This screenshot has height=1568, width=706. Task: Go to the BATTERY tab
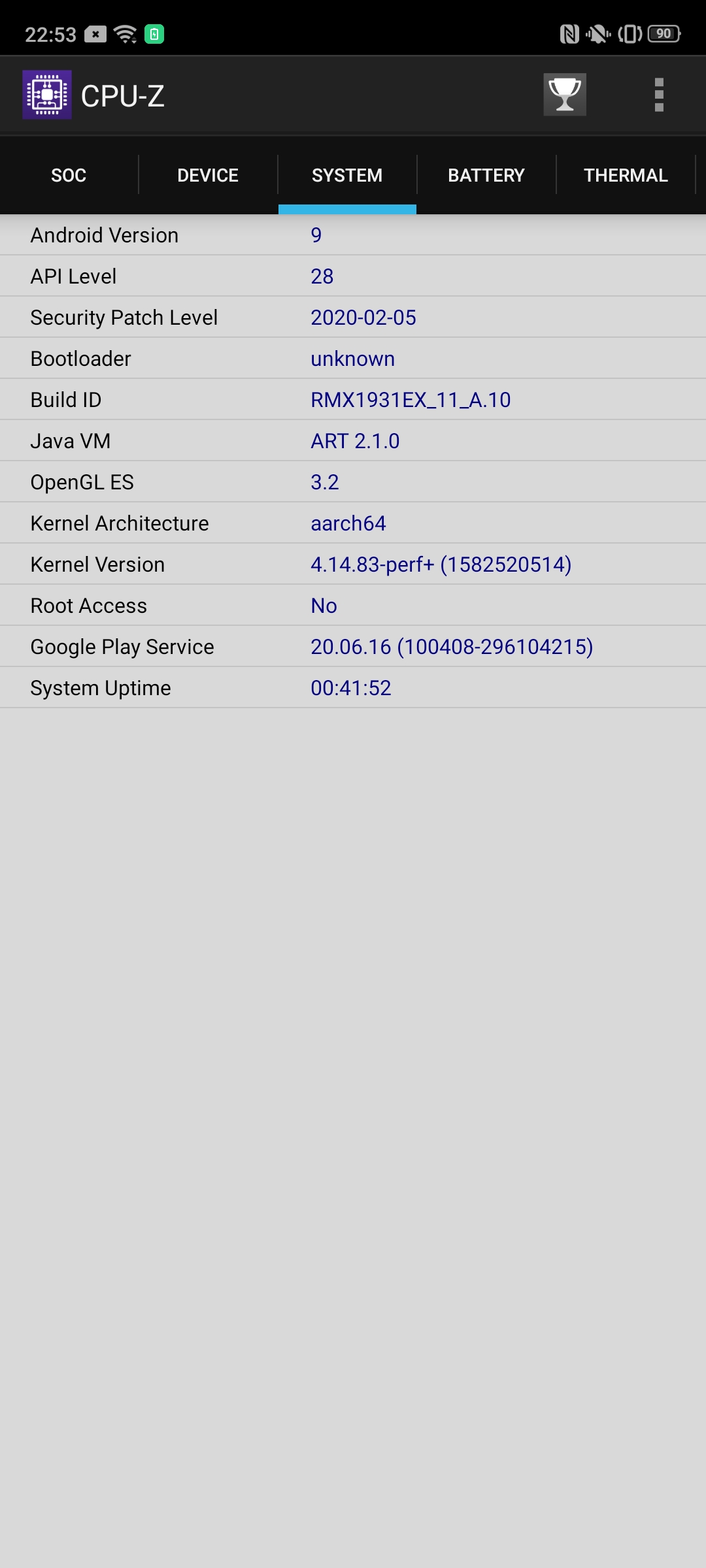tap(486, 175)
